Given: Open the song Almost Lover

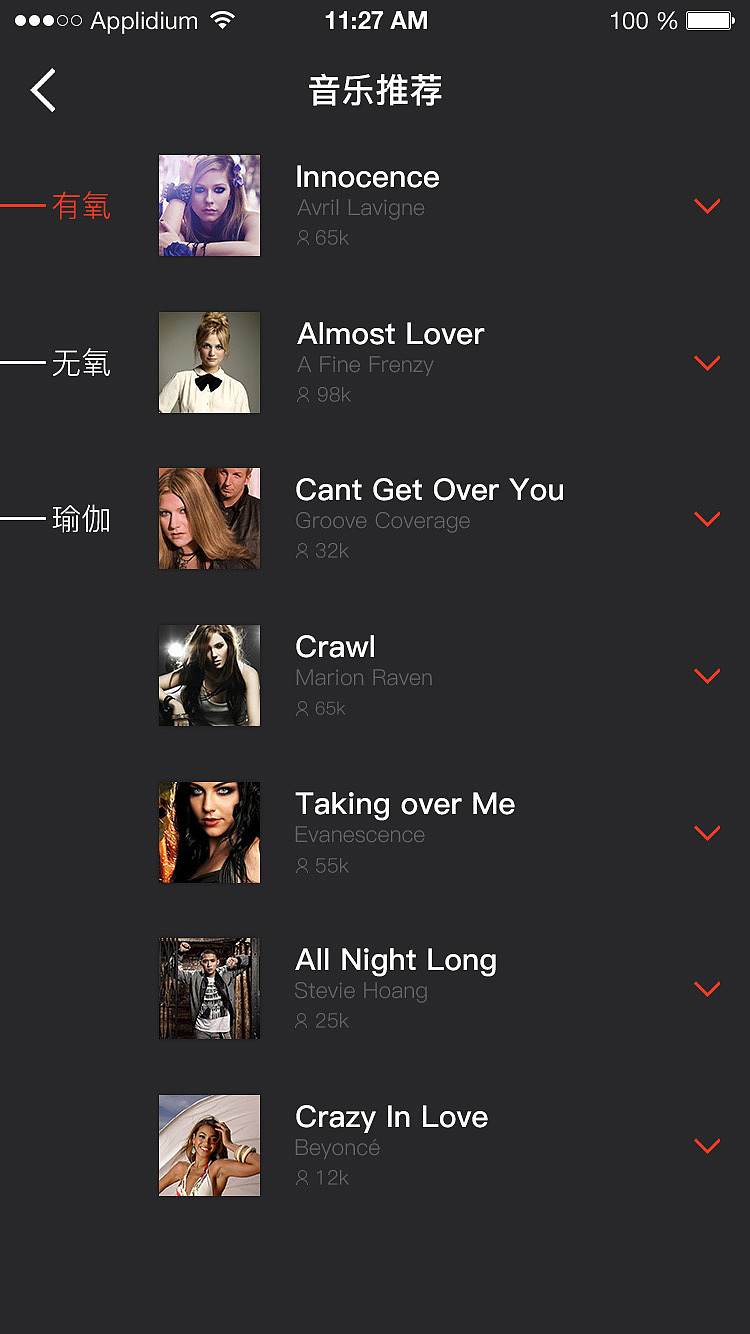Looking at the screenshot, I should [x=389, y=334].
